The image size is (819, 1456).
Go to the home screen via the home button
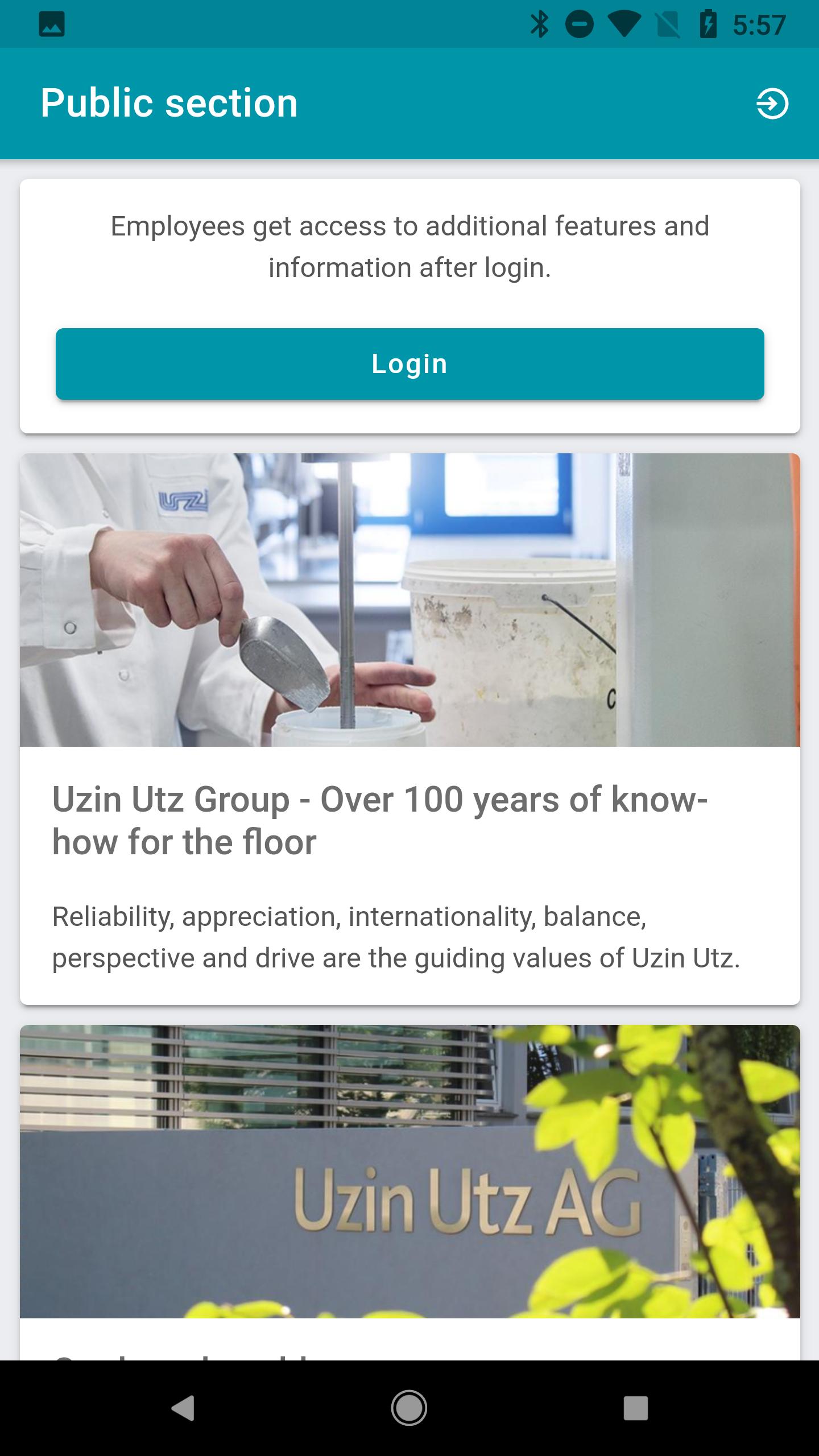coord(409,1408)
